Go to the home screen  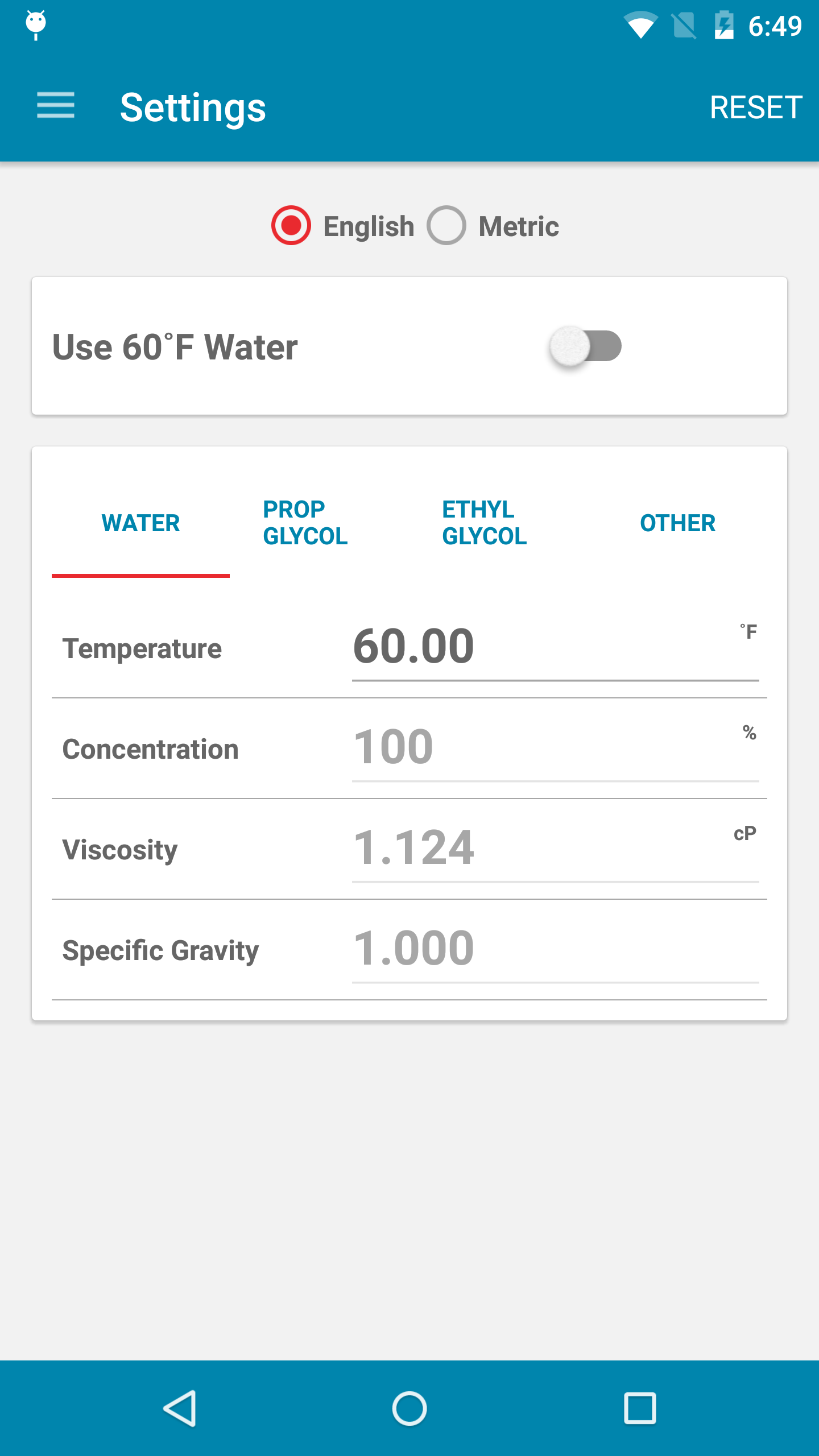pyautogui.click(x=409, y=1408)
